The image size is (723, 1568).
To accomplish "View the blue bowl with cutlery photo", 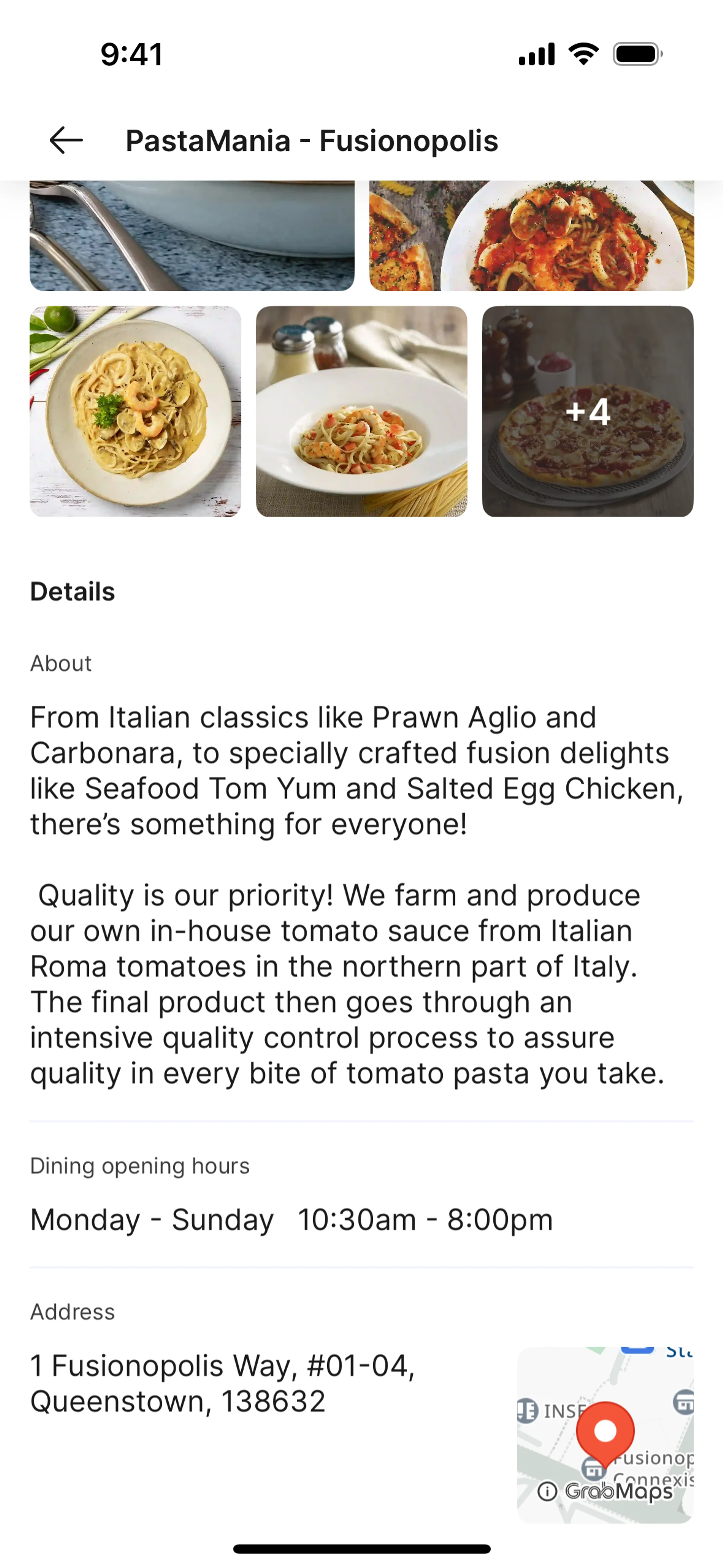I will (x=192, y=236).
